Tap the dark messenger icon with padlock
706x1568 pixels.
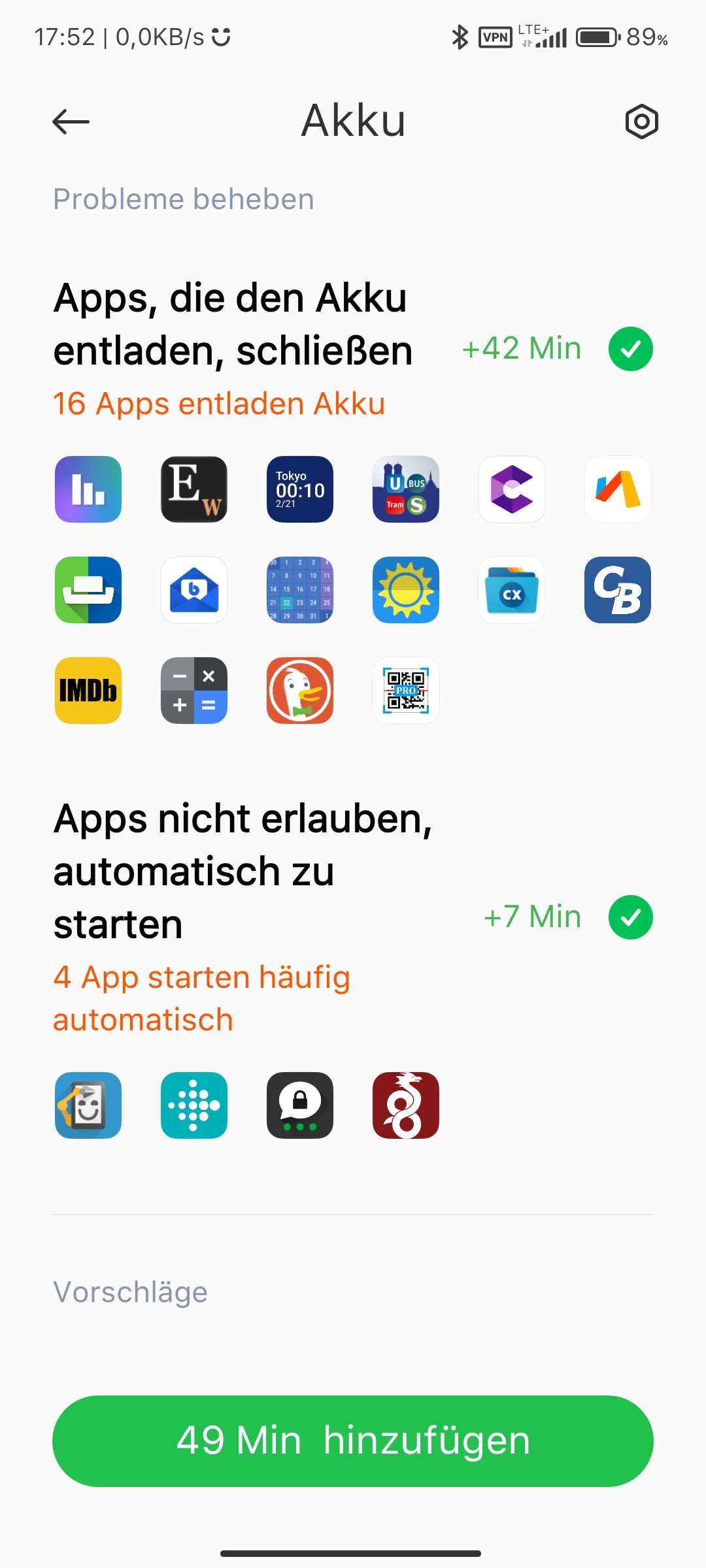[299, 1105]
